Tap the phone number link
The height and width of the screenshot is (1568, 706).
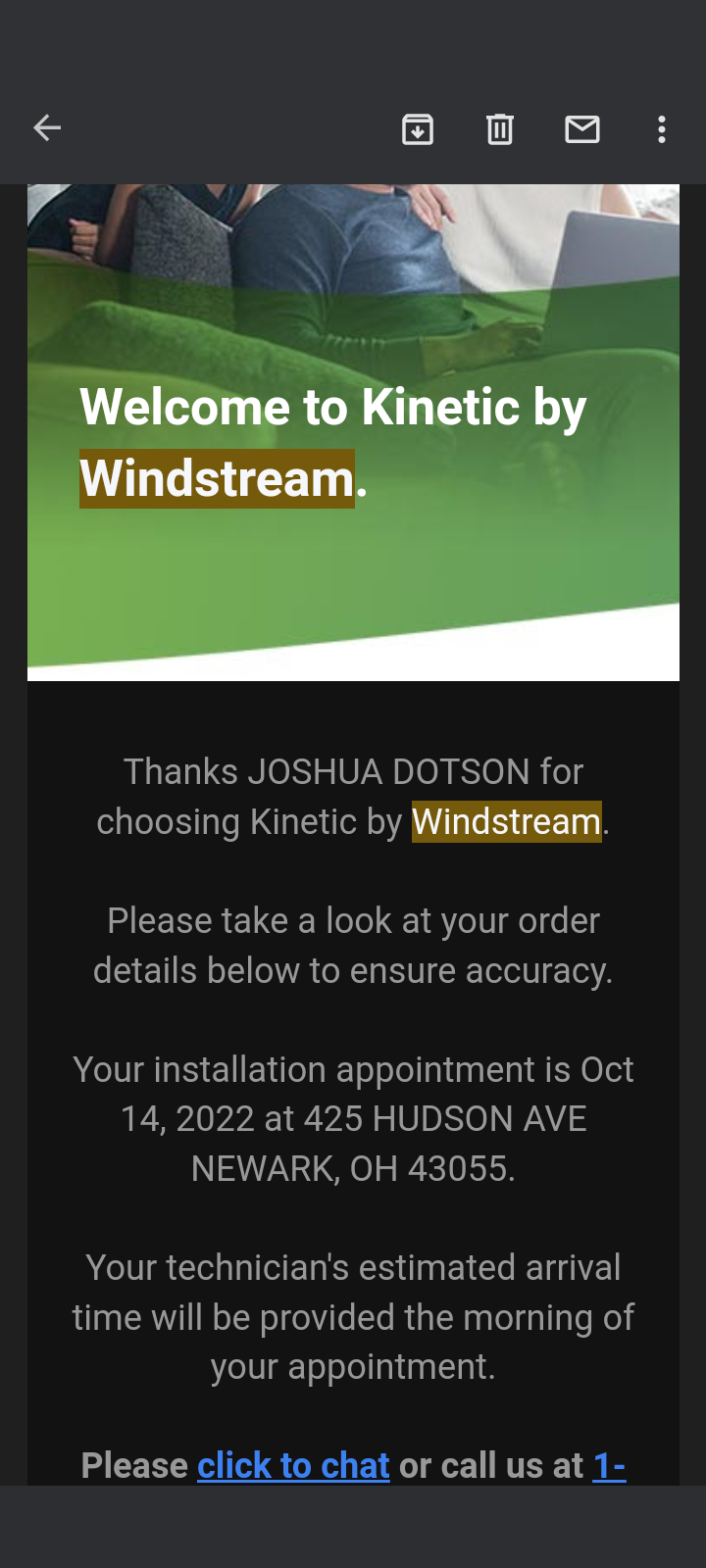(x=609, y=1465)
